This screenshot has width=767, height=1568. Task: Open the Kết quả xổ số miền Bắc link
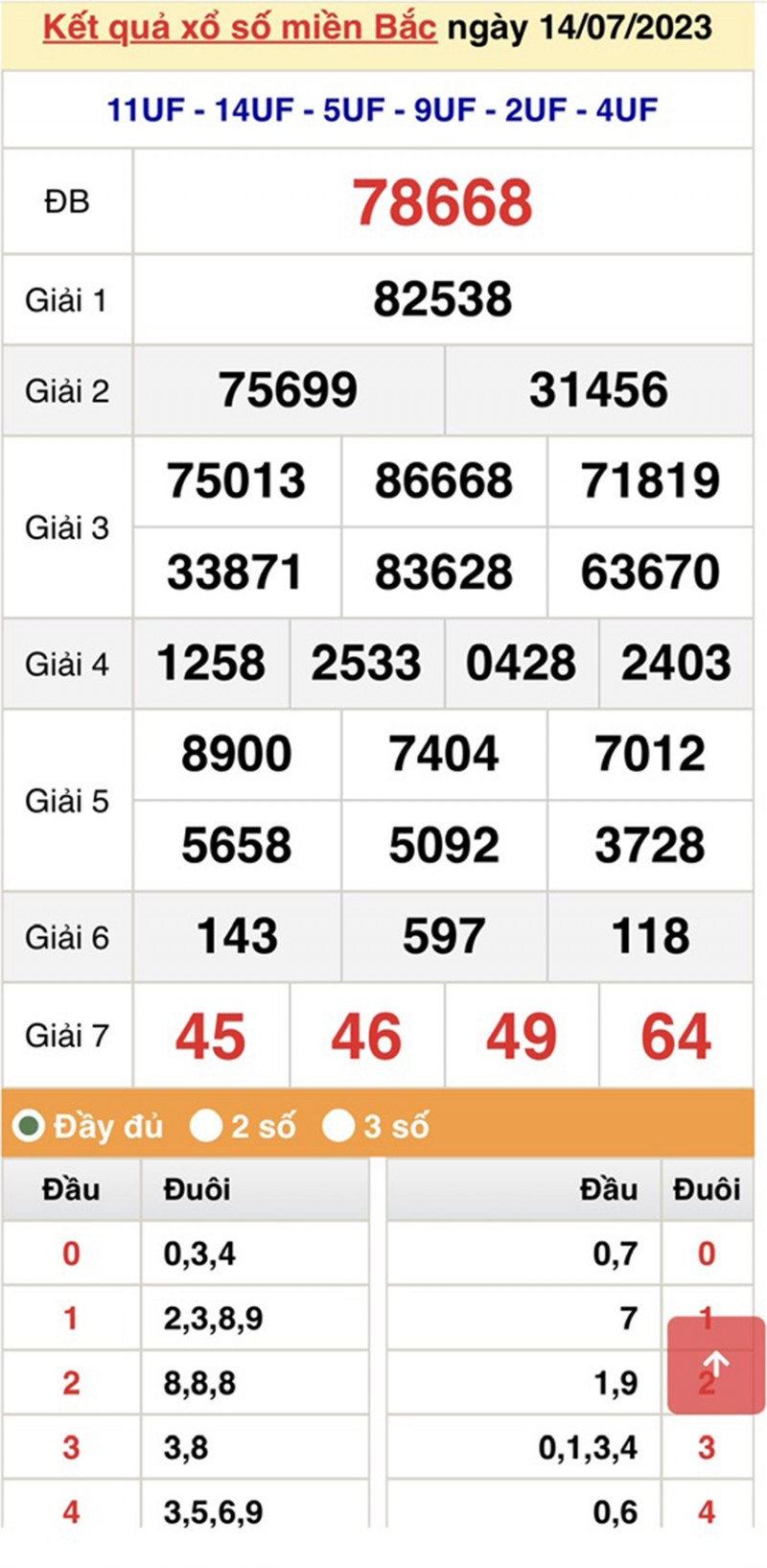pyautogui.click(x=240, y=28)
